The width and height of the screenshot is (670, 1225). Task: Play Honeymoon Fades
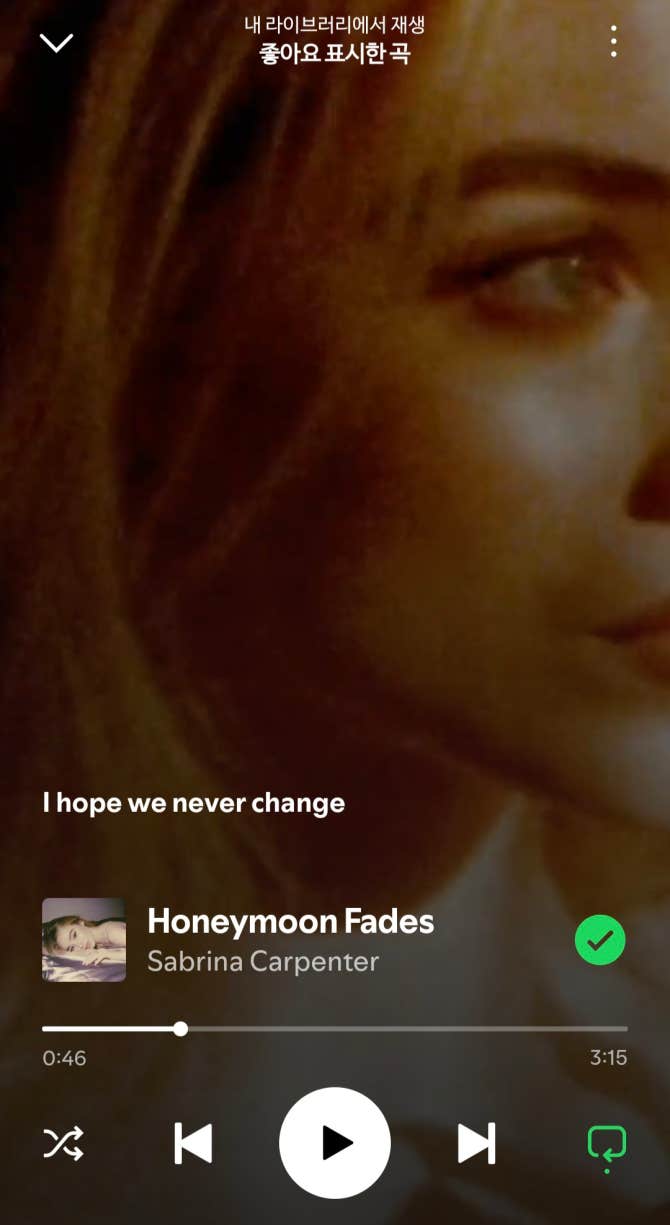(335, 1142)
